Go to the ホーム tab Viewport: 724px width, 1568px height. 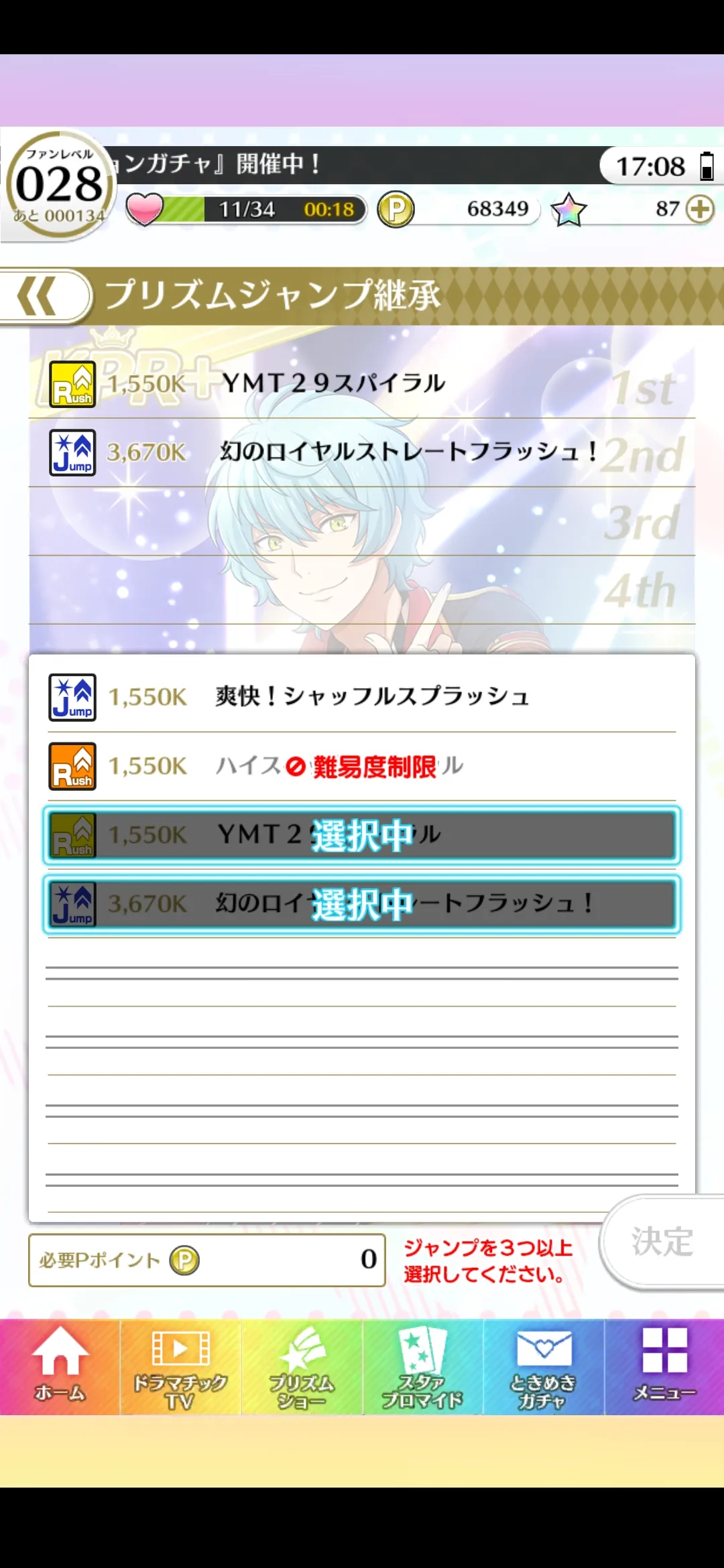tap(60, 1367)
